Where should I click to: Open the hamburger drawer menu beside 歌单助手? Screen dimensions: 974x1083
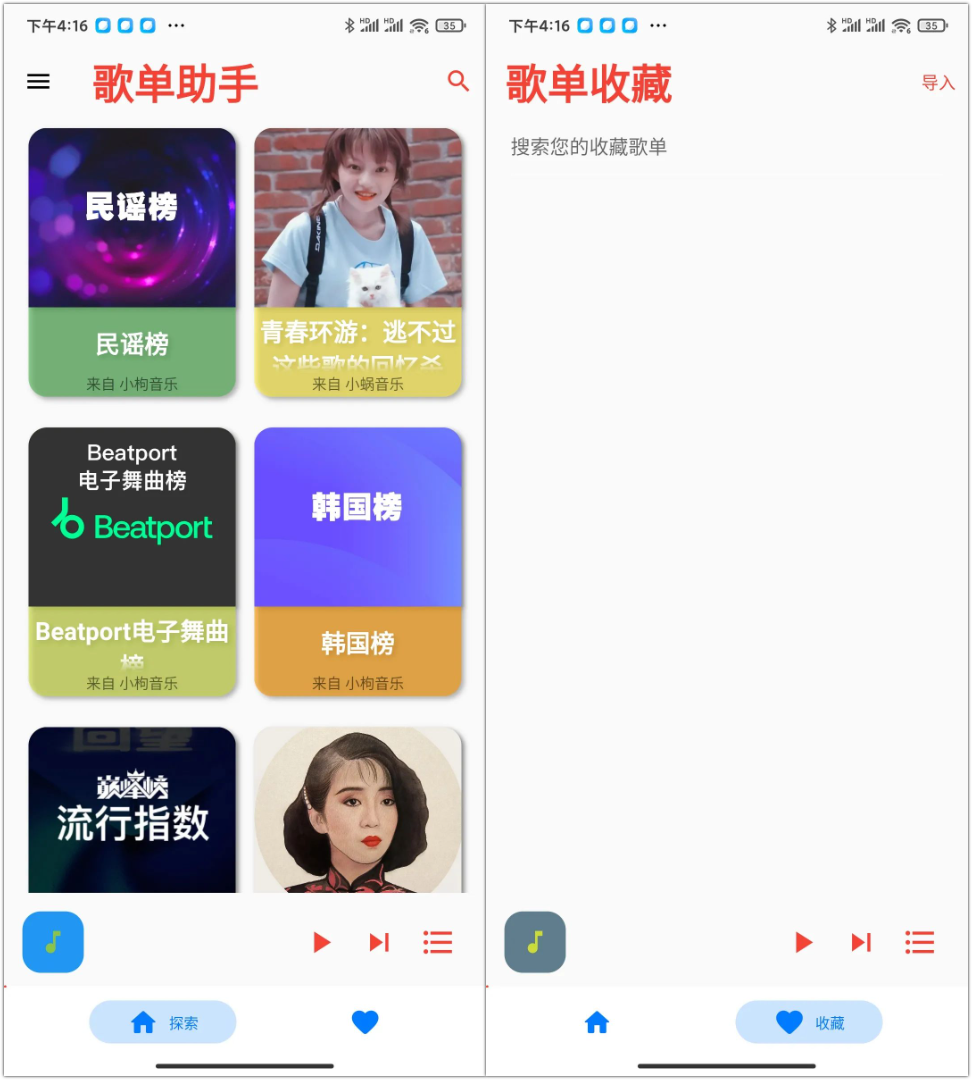tap(38, 82)
